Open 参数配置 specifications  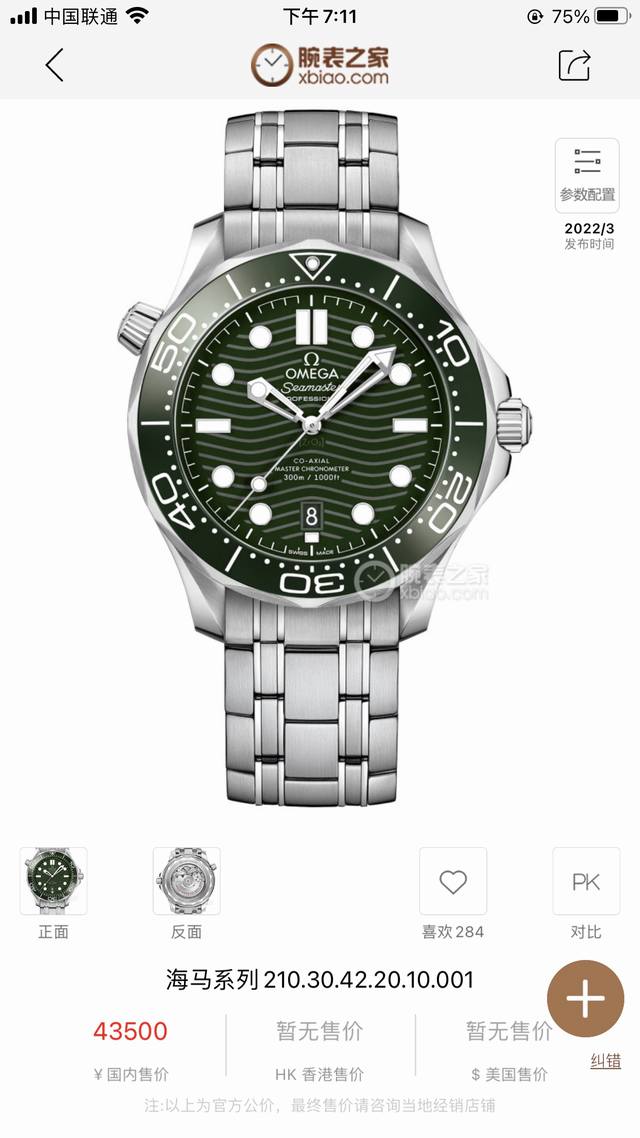(x=587, y=175)
